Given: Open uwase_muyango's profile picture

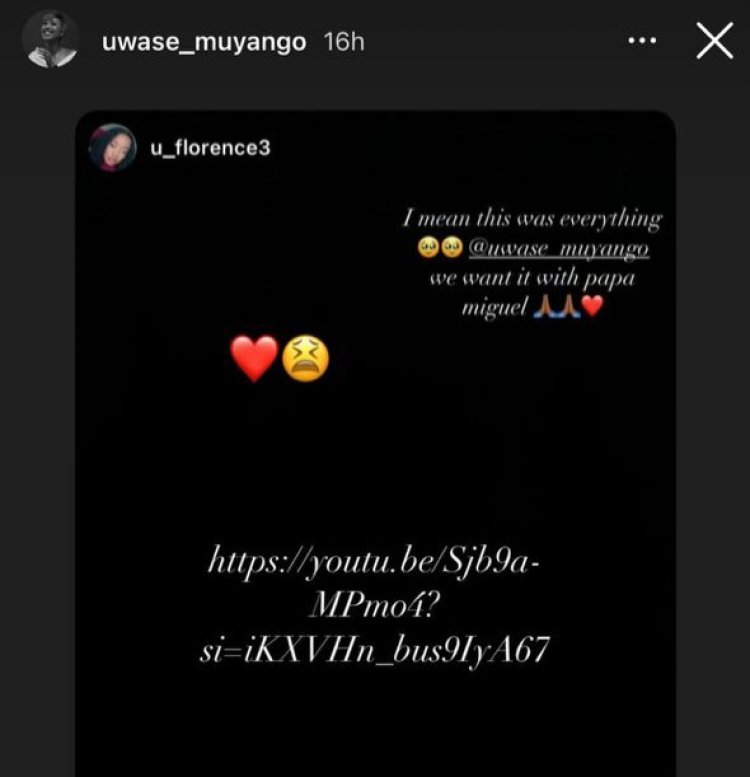Looking at the screenshot, I should [x=52, y=42].
